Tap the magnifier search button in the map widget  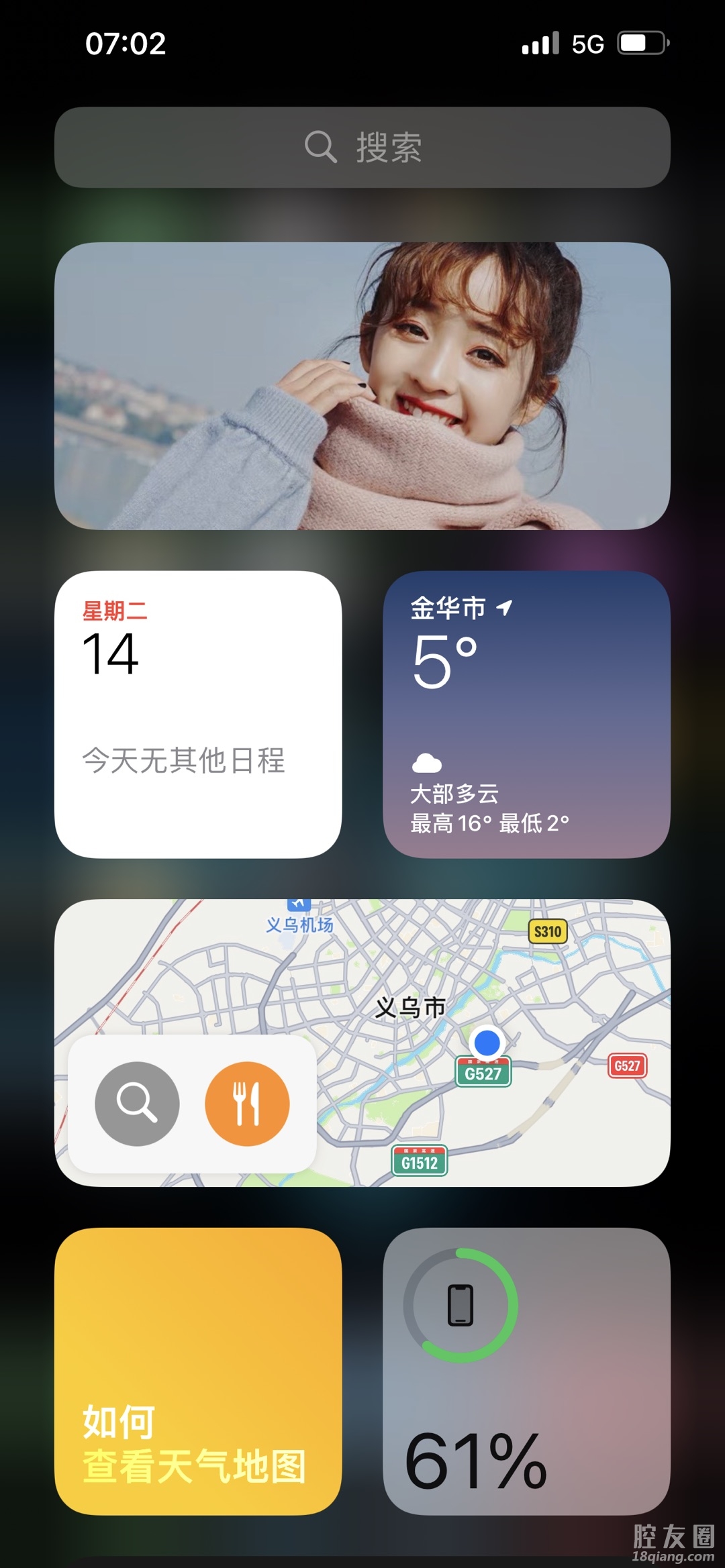point(137,1104)
